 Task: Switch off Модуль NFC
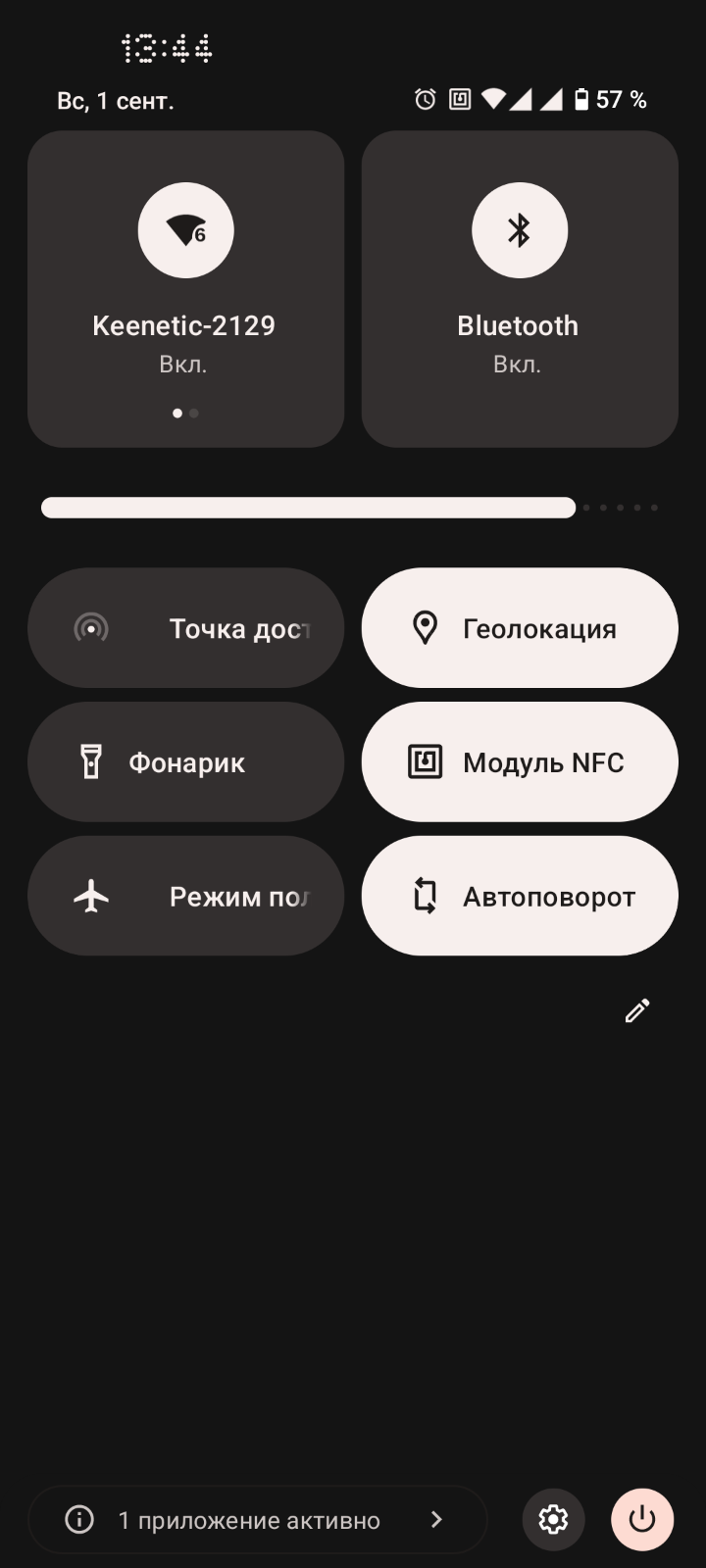tap(520, 761)
